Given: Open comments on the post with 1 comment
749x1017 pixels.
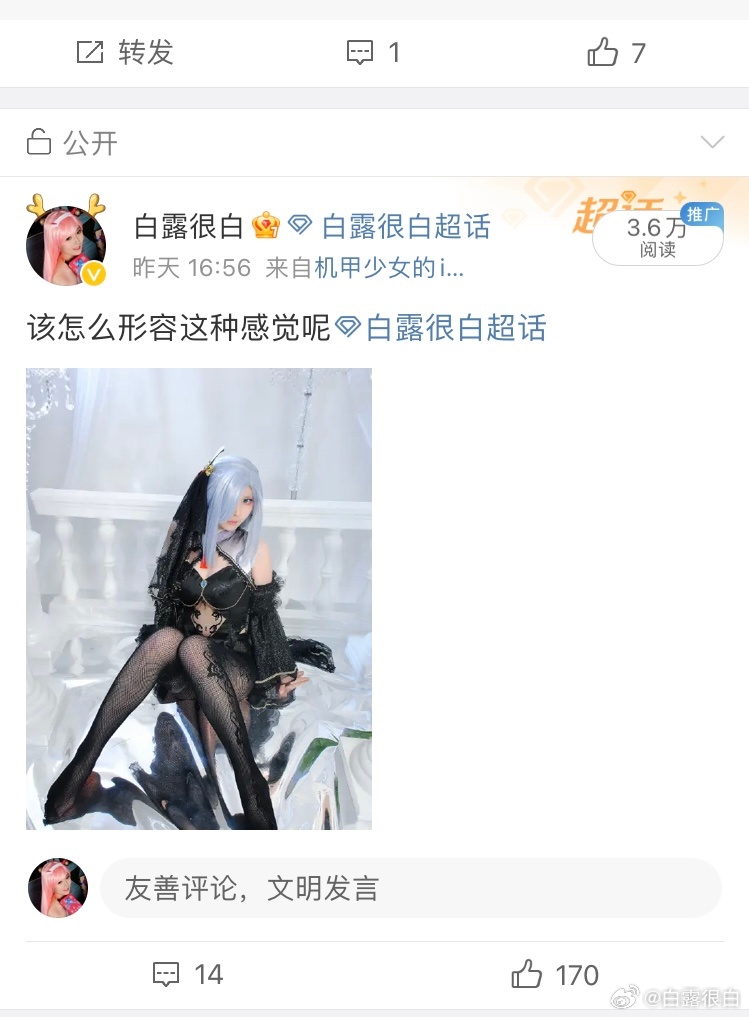Looking at the screenshot, I should pyautogui.click(x=373, y=52).
